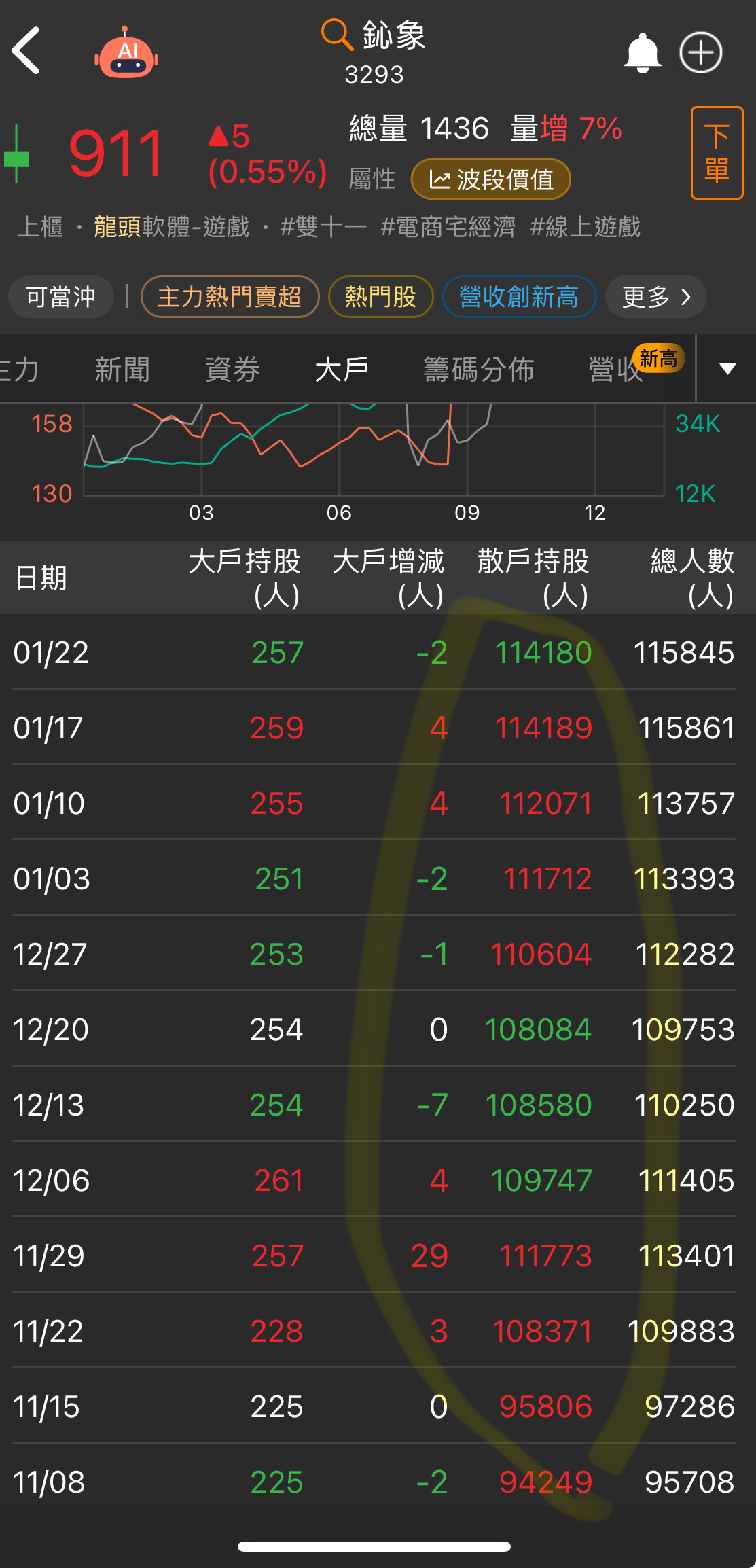Image resolution: width=756 pixels, height=1568 pixels.
Task: Open the 波段價值 attribute chip
Action: 491,179
